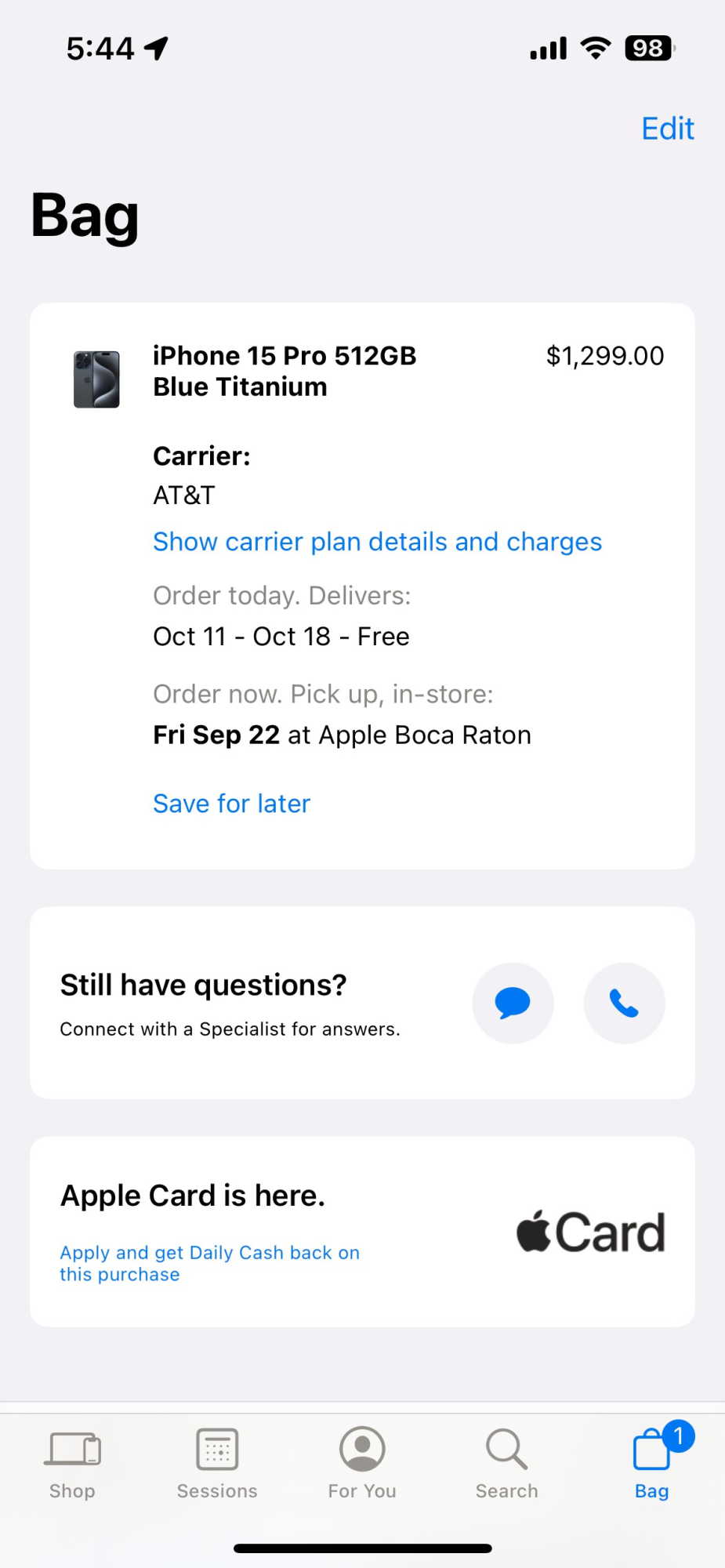725x1568 pixels.
Task: Show carrier plan details and charges
Action: (377, 542)
